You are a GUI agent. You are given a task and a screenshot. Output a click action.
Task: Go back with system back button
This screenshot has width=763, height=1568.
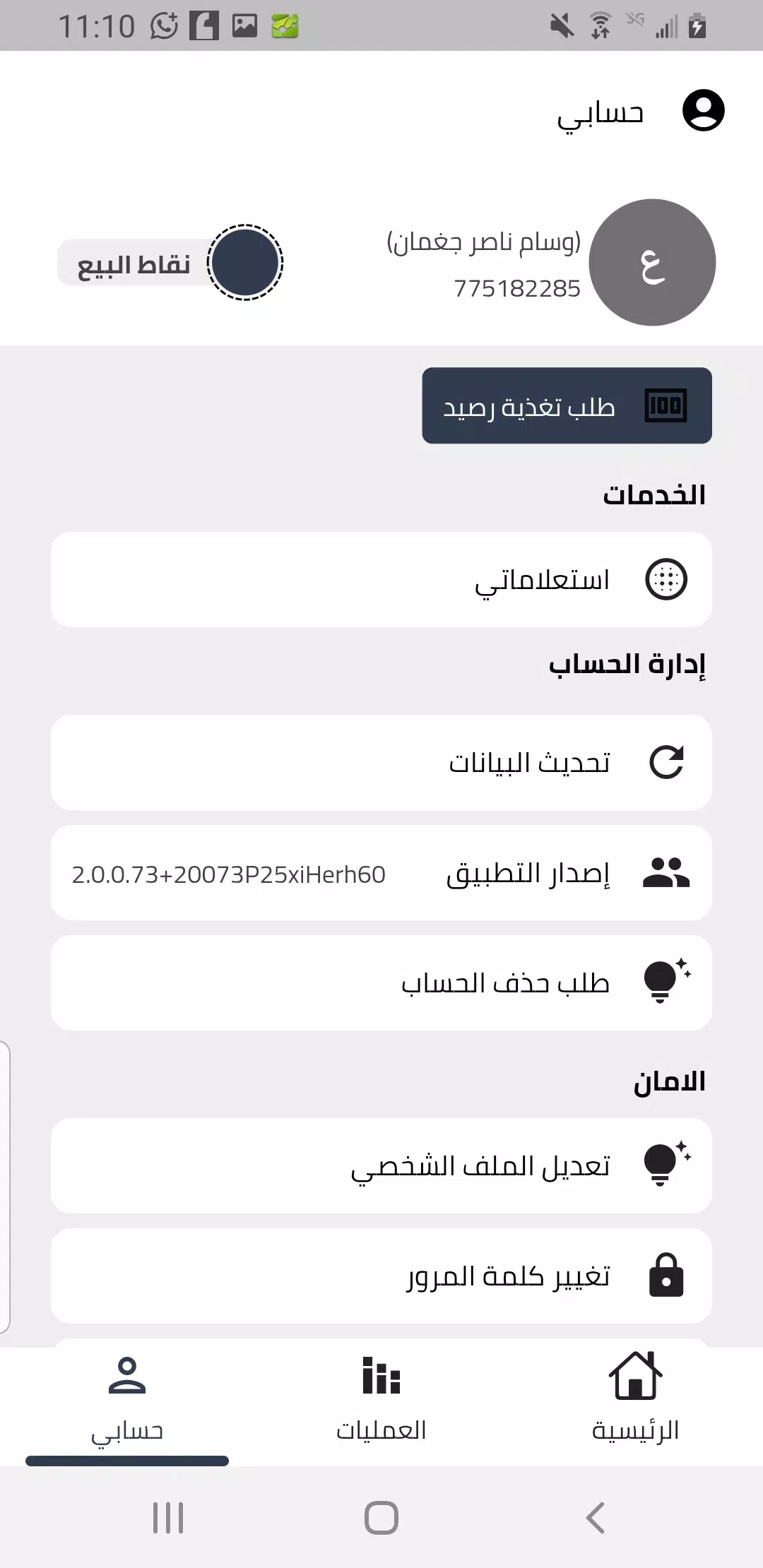pos(595,1518)
